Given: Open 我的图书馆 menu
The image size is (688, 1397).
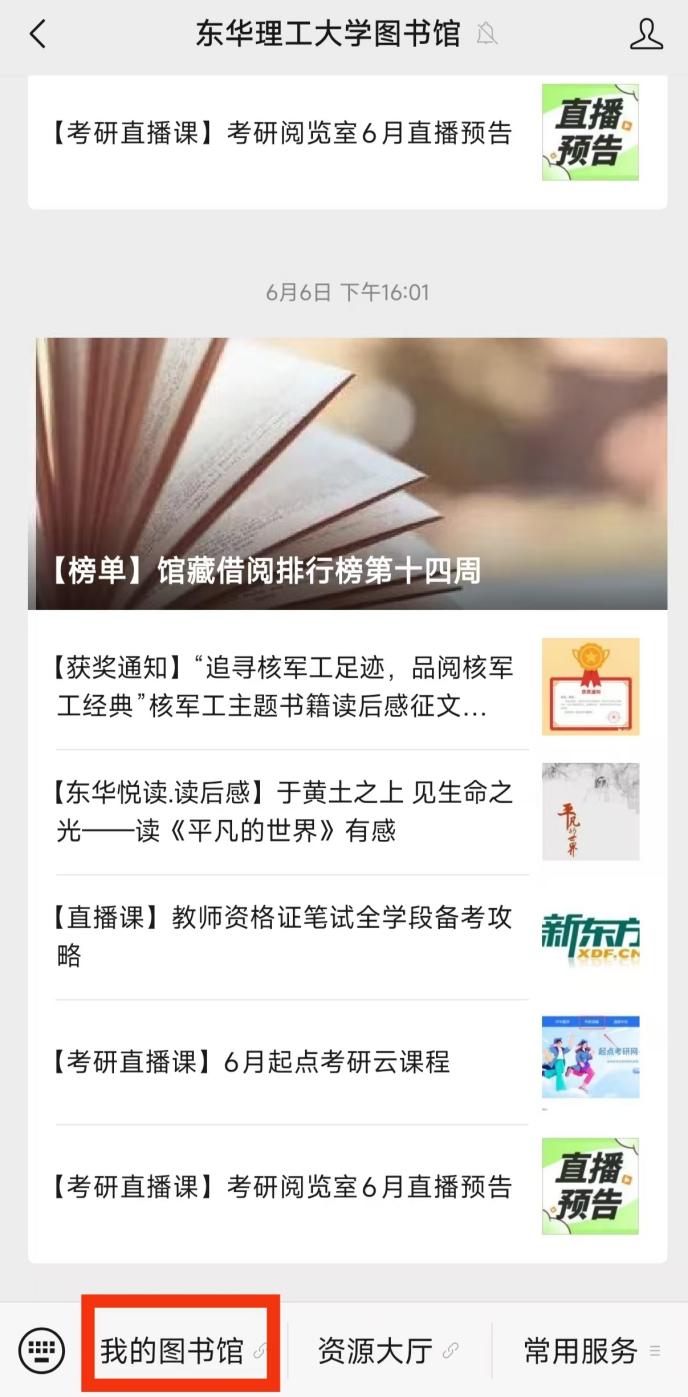Looking at the screenshot, I should [x=172, y=1351].
